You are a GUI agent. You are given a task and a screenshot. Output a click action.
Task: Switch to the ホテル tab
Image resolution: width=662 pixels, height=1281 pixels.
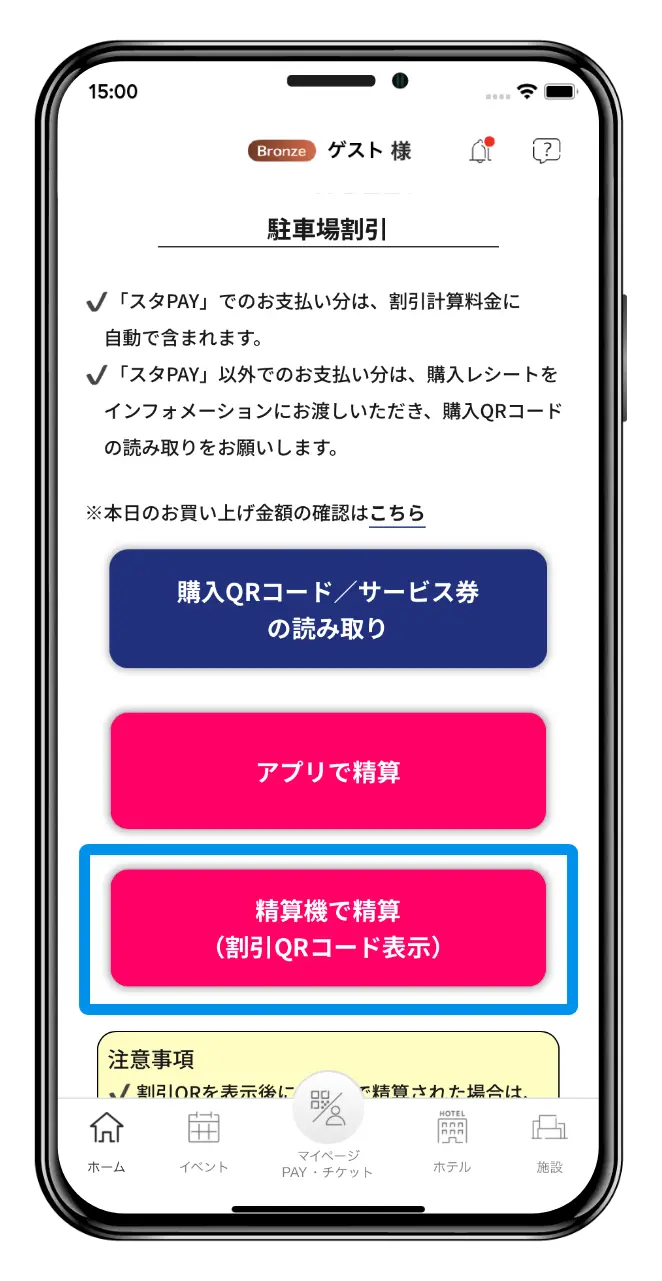[452, 1141]
